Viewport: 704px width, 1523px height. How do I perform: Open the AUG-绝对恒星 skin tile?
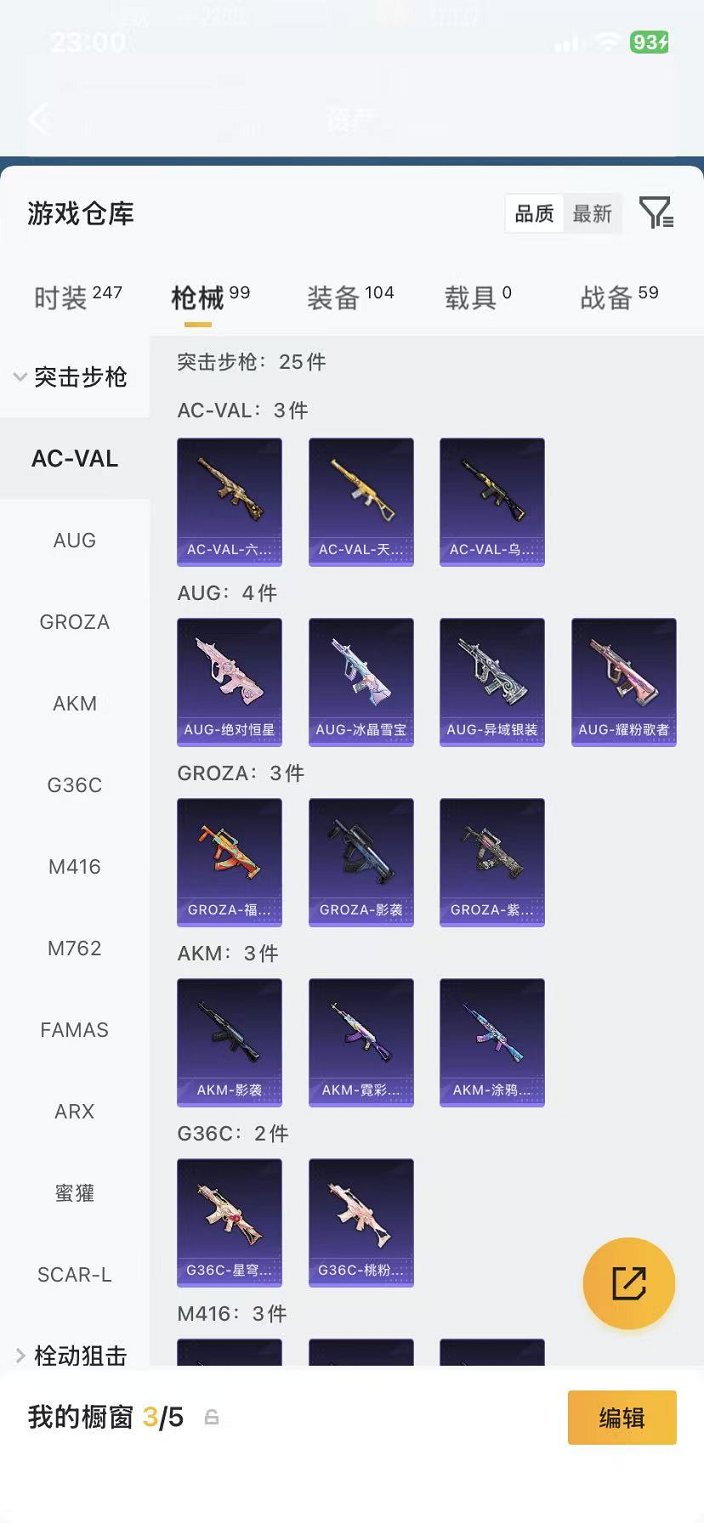(x=229, y=682)
